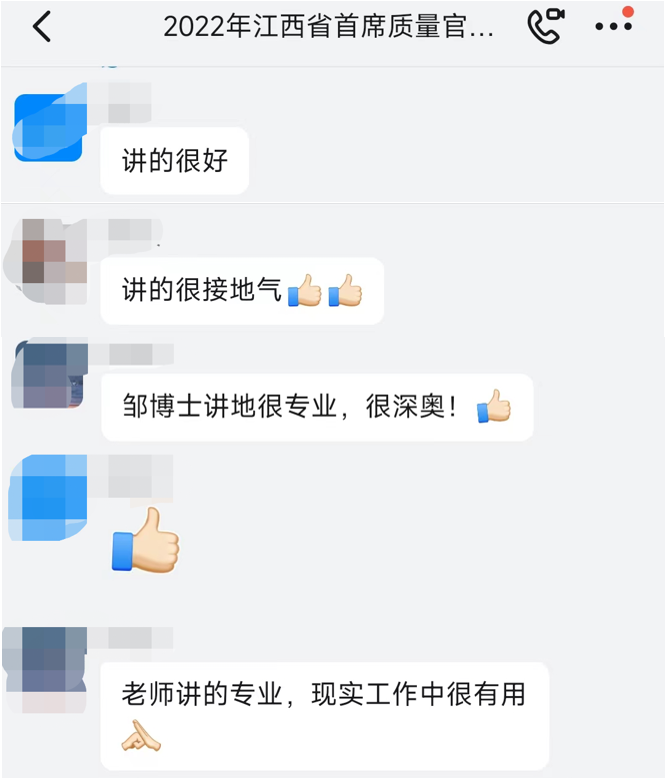
Task: Open the three-dot more options menu
Action: (x=613, y=26)
